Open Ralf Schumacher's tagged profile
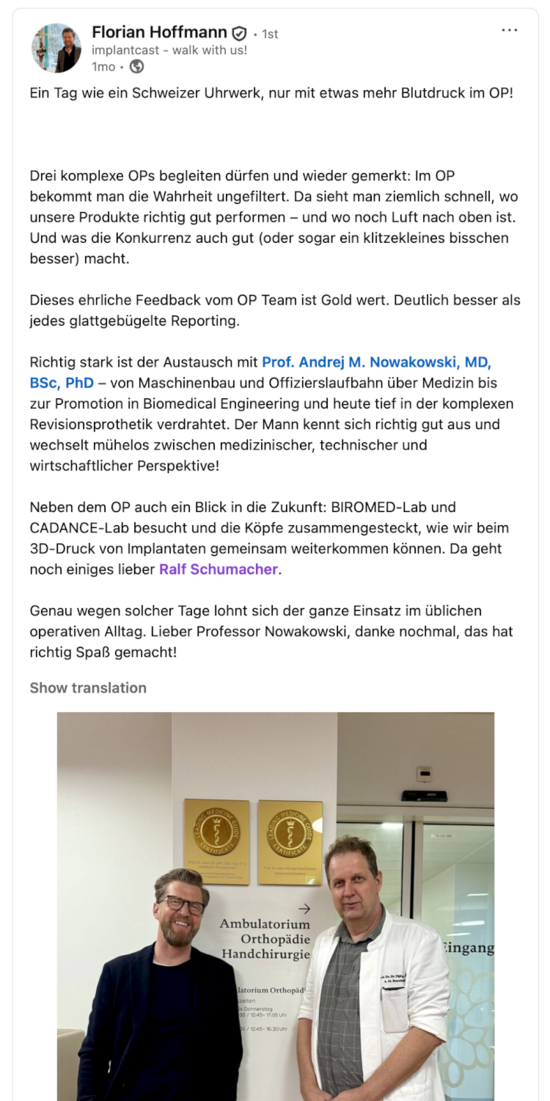The height and width of the screenshot is (1101, 550). pyautogui.click(x=218, y=569)
